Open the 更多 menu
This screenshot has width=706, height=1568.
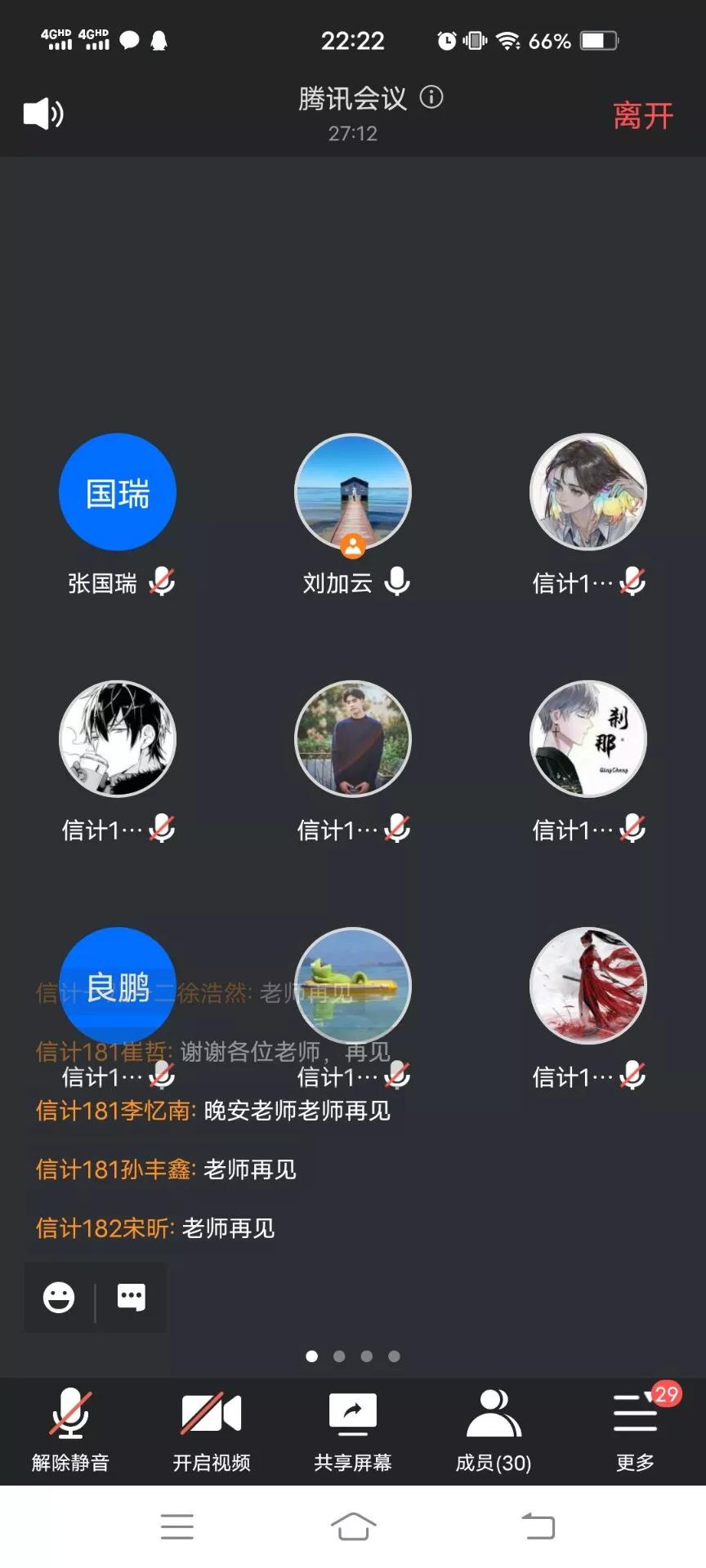[636, 1430]
